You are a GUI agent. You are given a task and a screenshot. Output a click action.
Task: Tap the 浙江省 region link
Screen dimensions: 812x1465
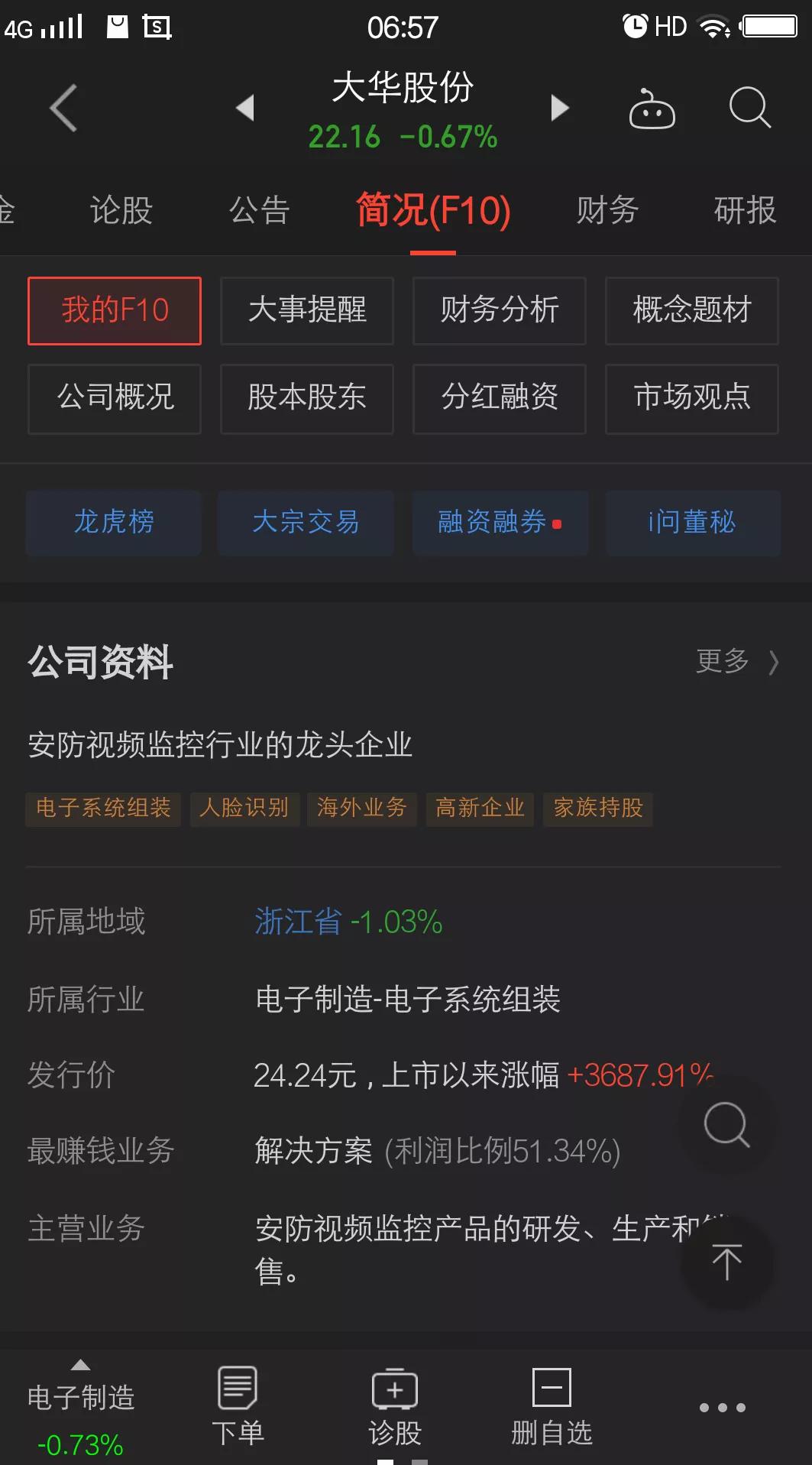click(297, 922)
